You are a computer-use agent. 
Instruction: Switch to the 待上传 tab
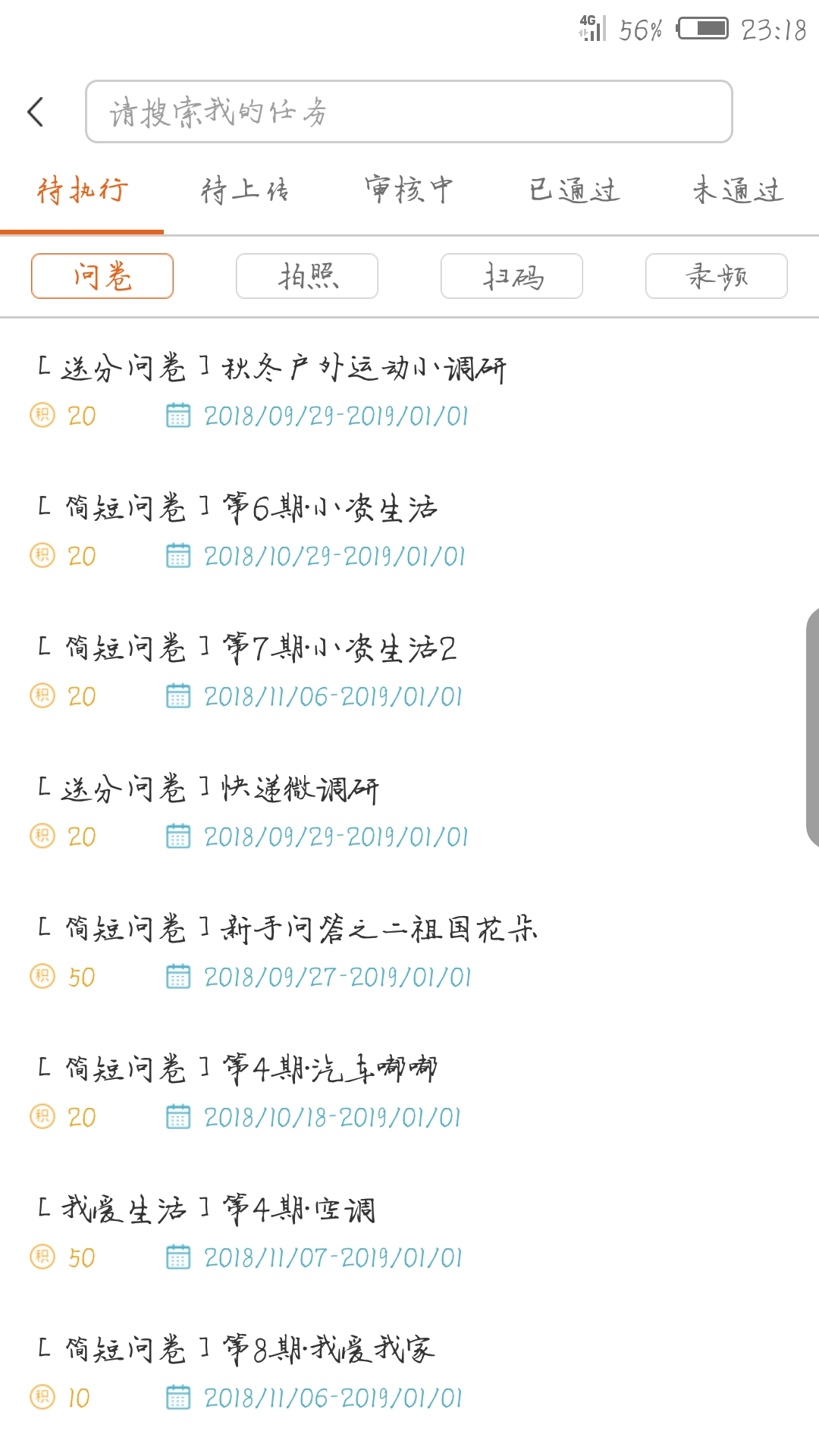[245, 190]
